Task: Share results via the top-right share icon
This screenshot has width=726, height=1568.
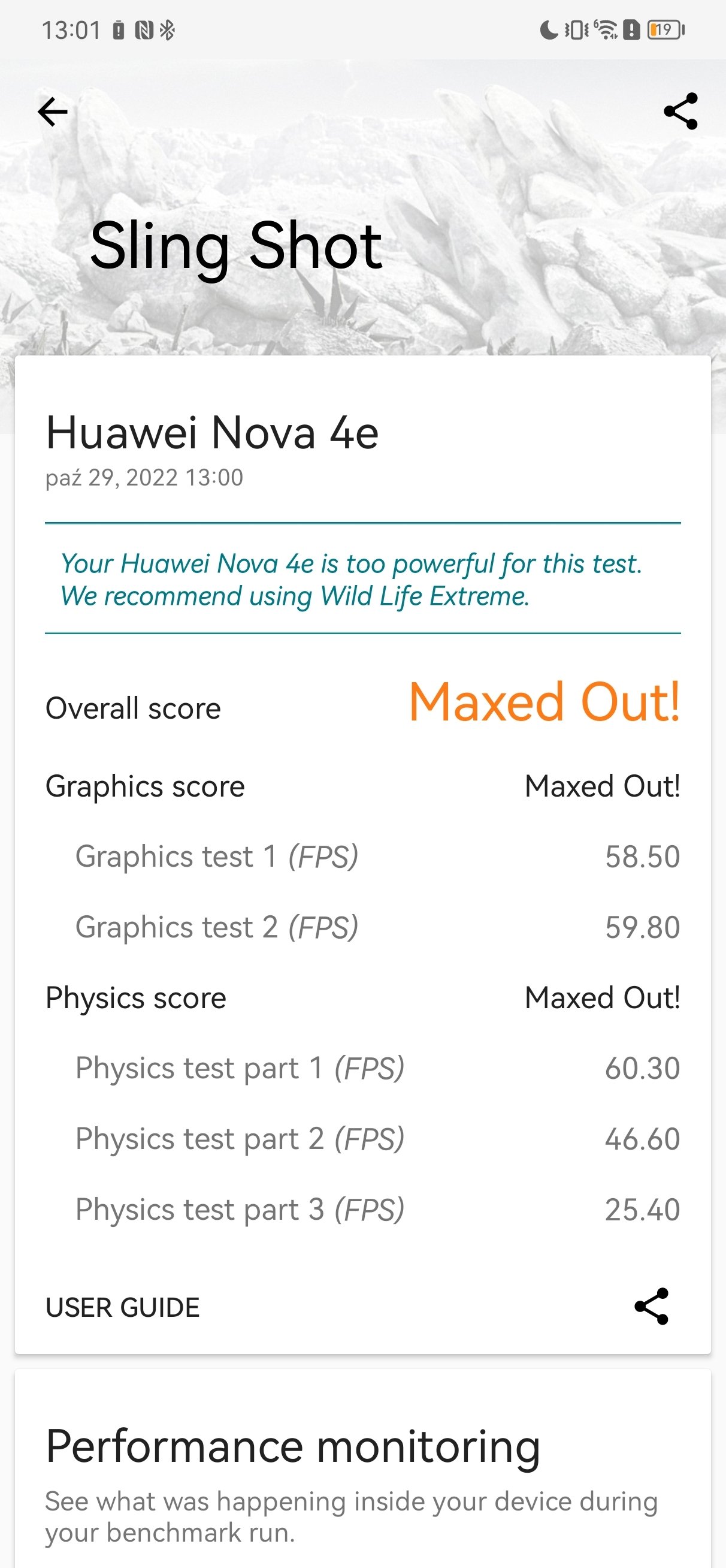Action: [680, 111]
